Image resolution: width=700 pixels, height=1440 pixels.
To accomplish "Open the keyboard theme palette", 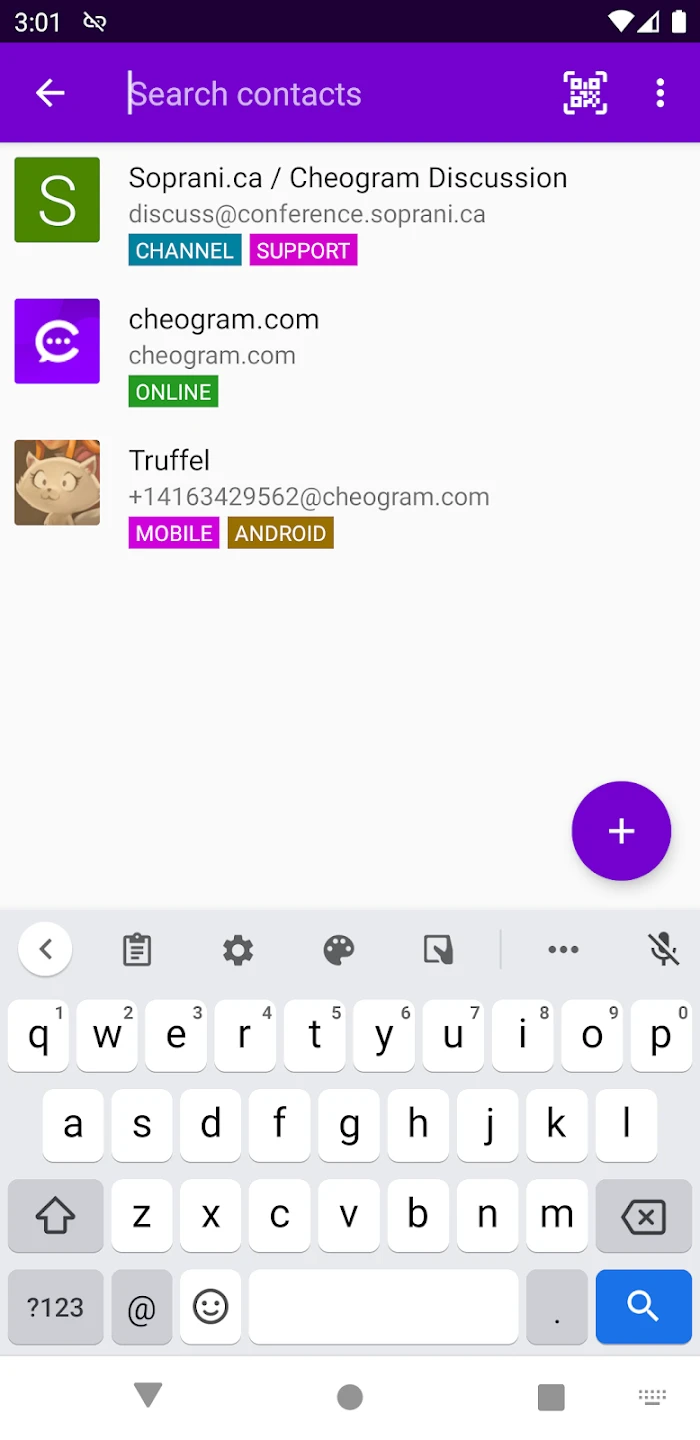I will coord(339,950).
